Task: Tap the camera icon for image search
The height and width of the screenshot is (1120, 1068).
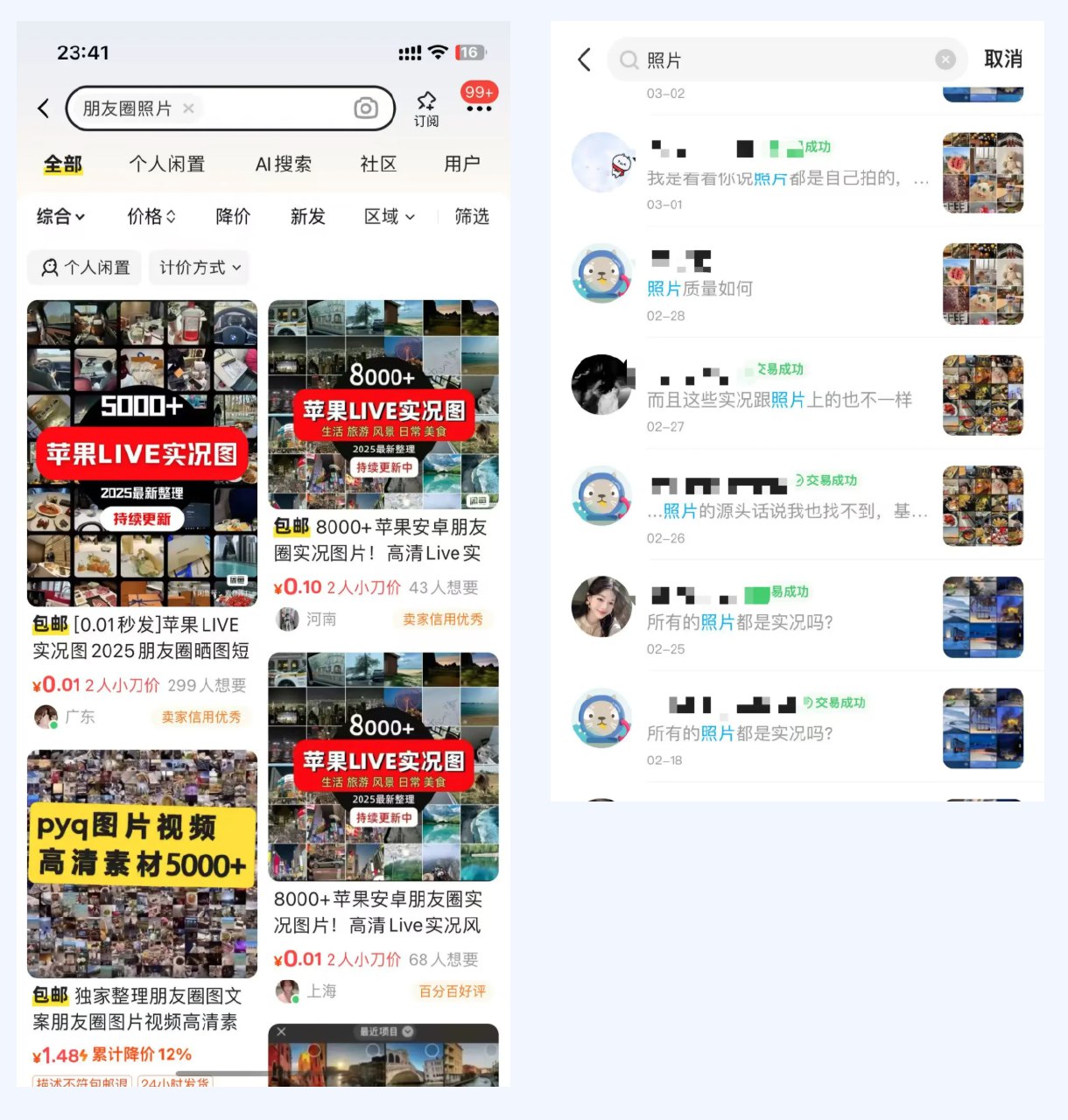Action: 364,108
